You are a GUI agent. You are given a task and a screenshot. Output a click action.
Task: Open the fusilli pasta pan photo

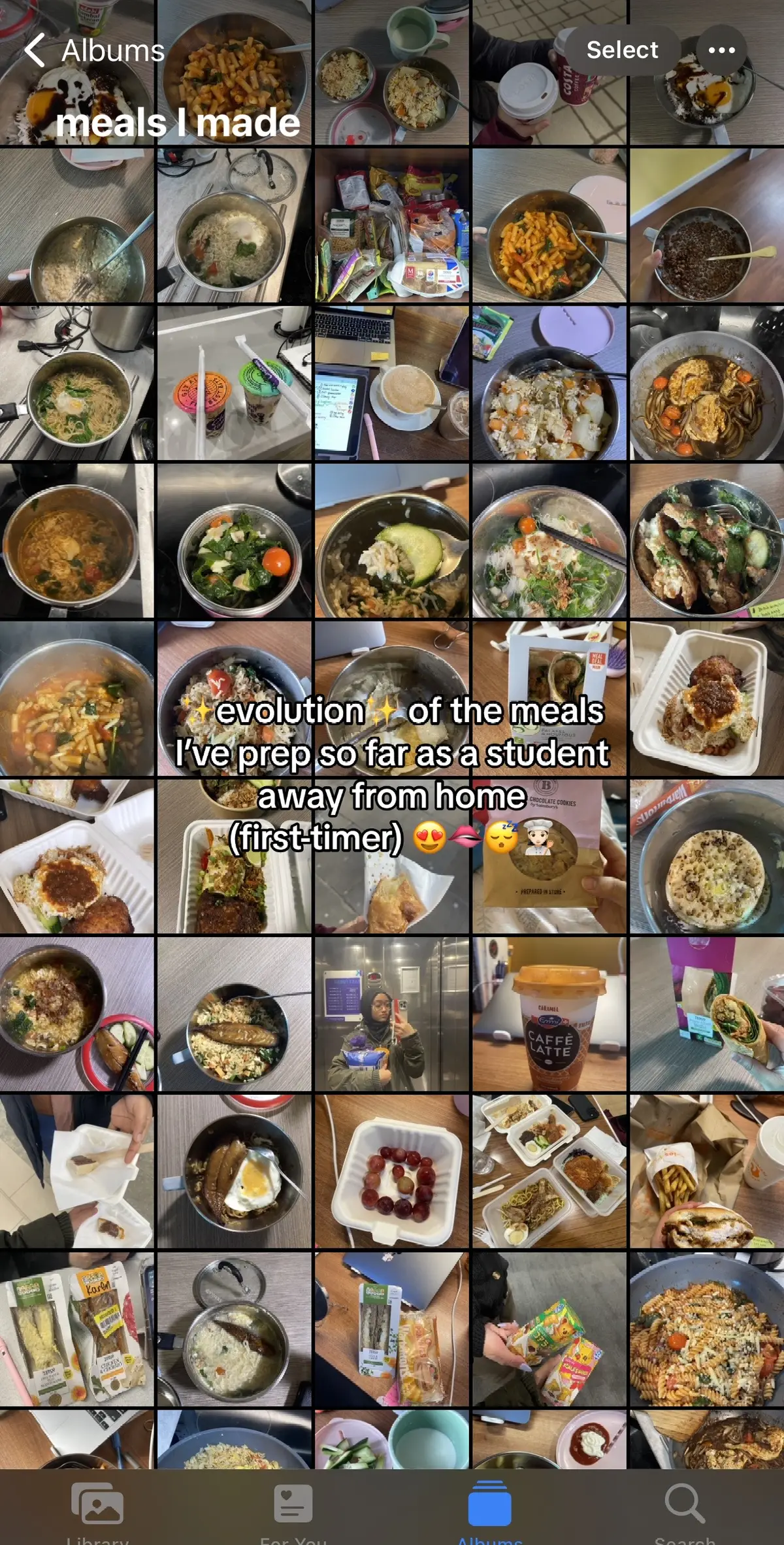point(707,1329)
